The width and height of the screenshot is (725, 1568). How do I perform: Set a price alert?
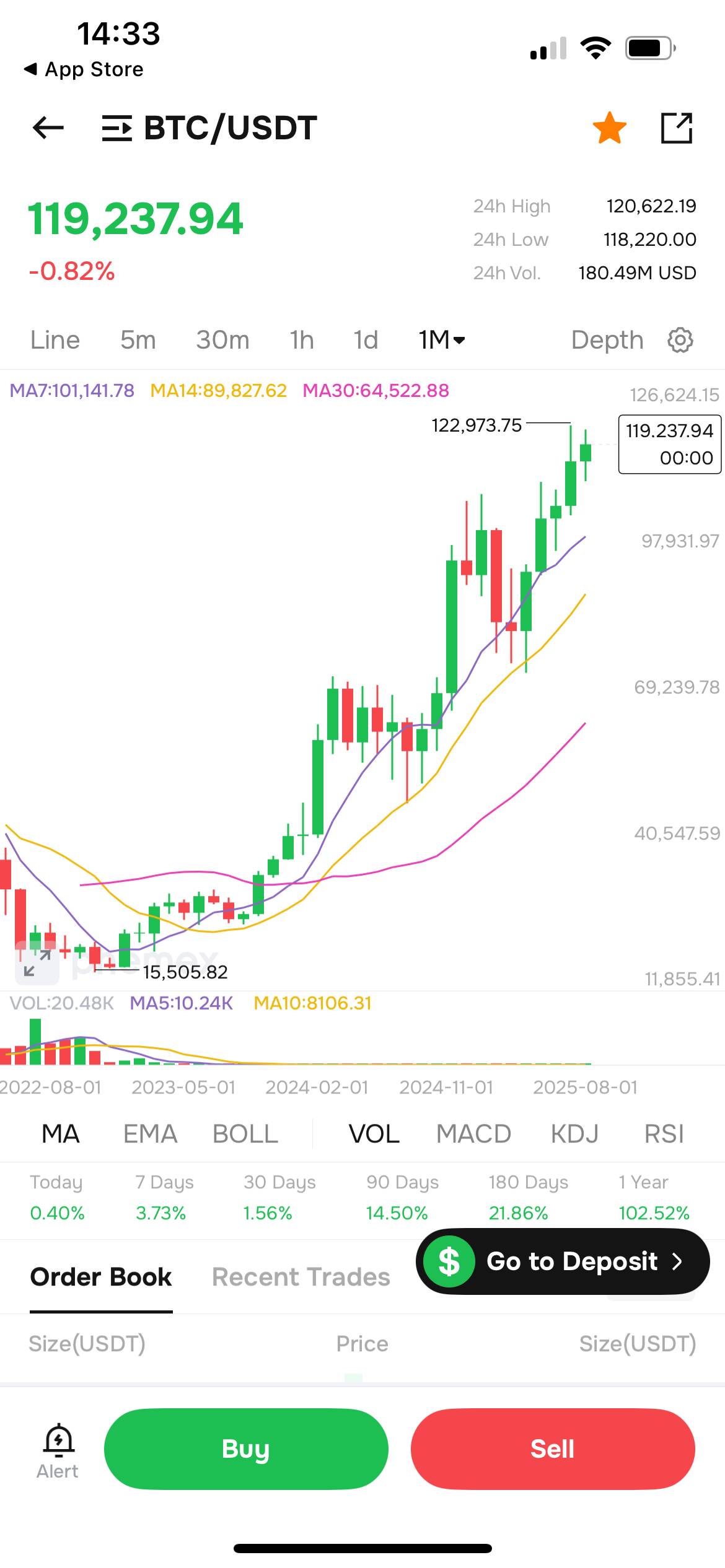pos(58,1450)
